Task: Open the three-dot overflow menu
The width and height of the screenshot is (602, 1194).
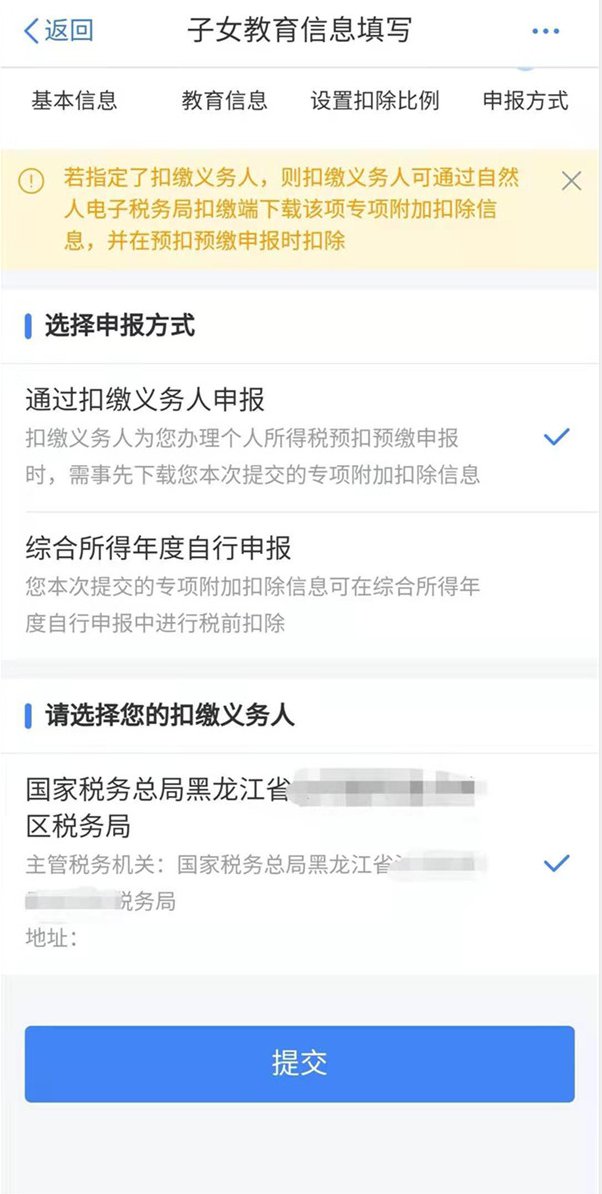Action: [x=545, y=32]
